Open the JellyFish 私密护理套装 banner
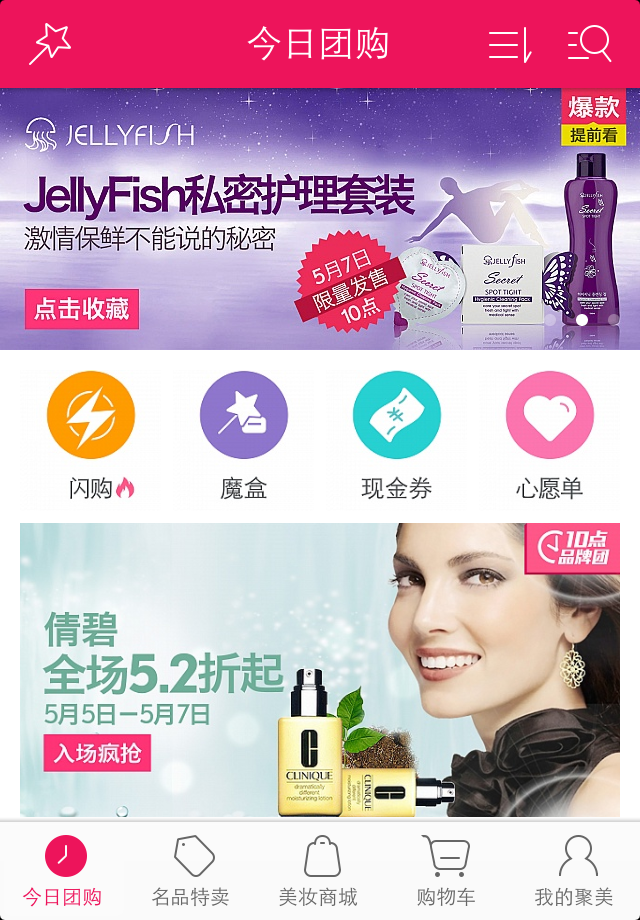The height and width of the screenshot is (920, 640). point(320,200)
